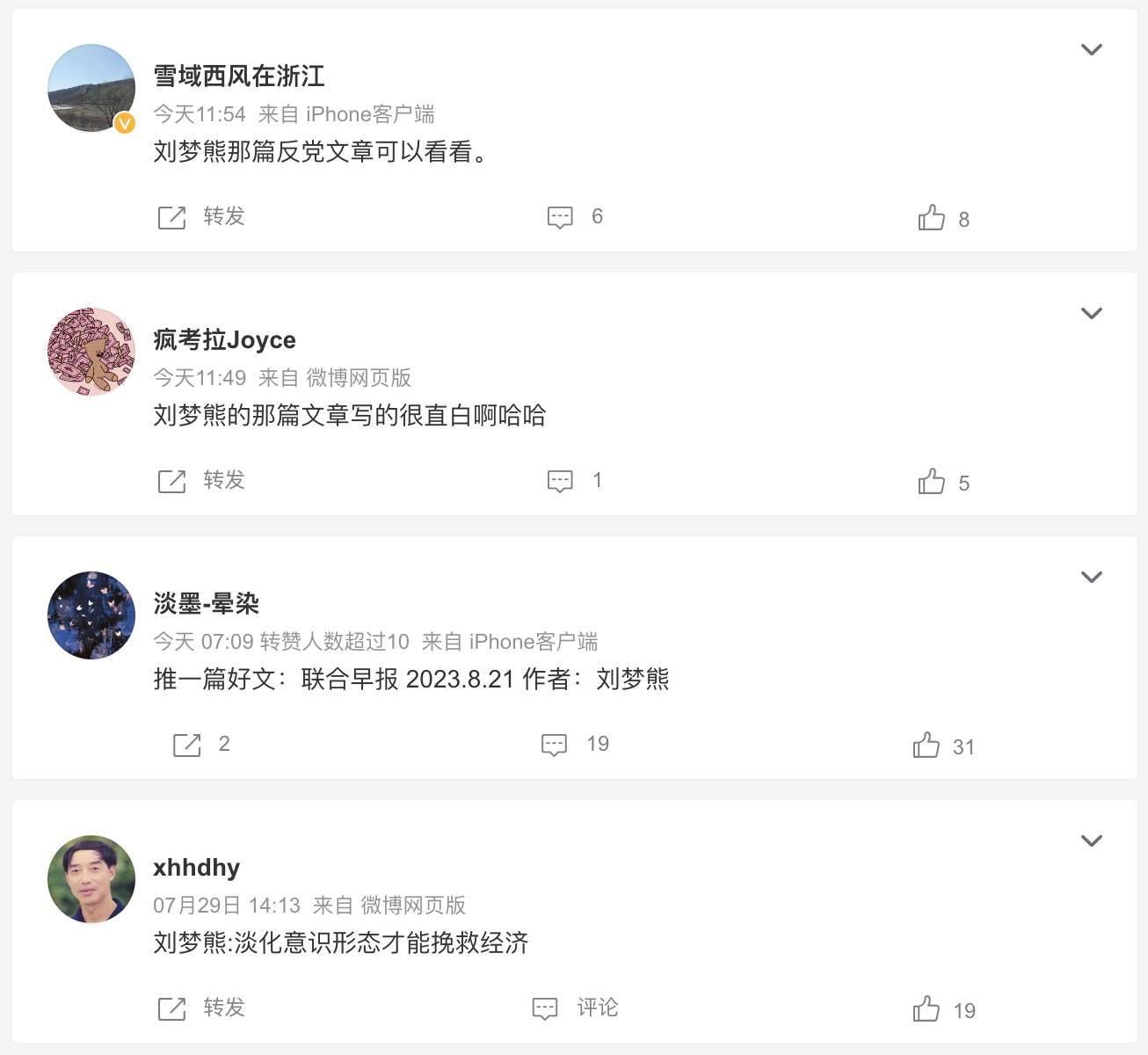Like xhhdhy's post
The image size is (1148, 1055).
(943, 1009)
